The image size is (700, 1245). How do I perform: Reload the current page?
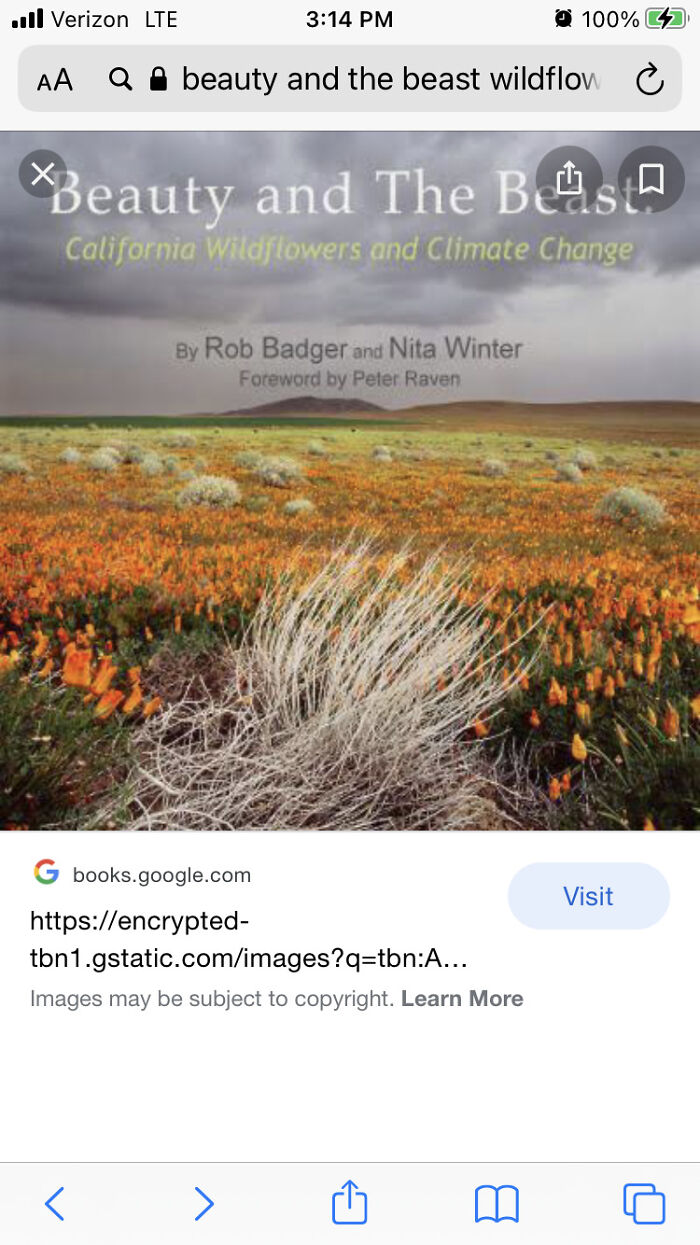click(x=650, y=79)
